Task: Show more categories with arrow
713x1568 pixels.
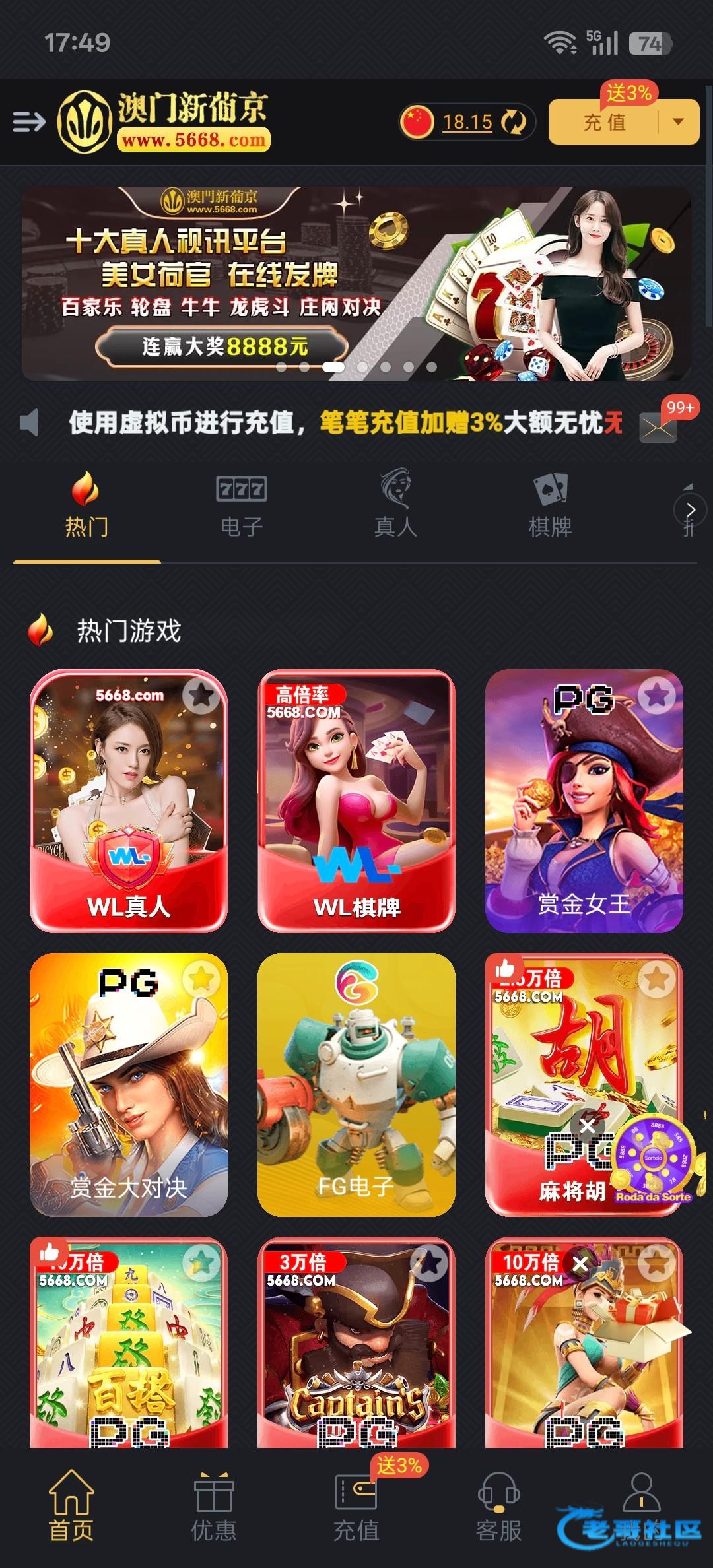Action: click(690, 510)
